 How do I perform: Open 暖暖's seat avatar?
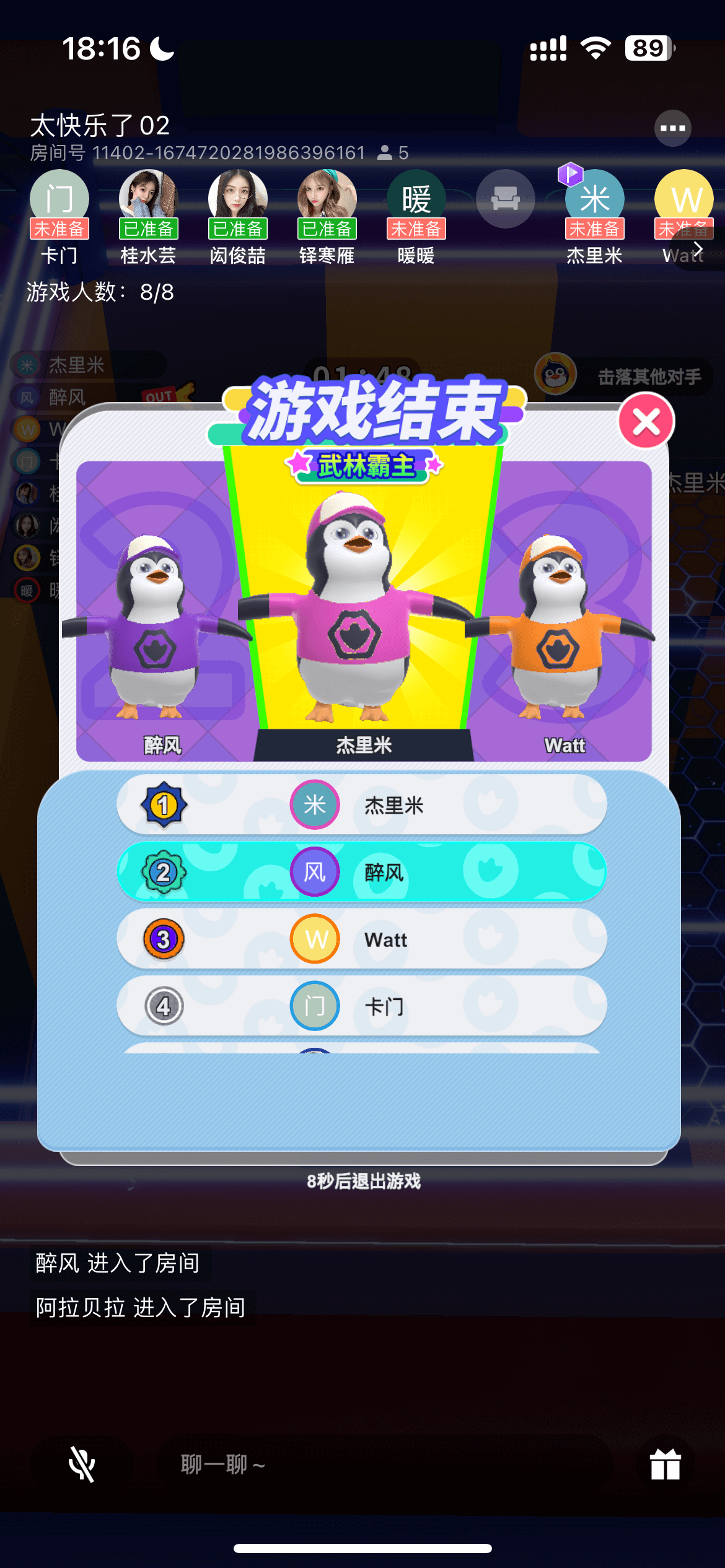click(x=416, y=199)
